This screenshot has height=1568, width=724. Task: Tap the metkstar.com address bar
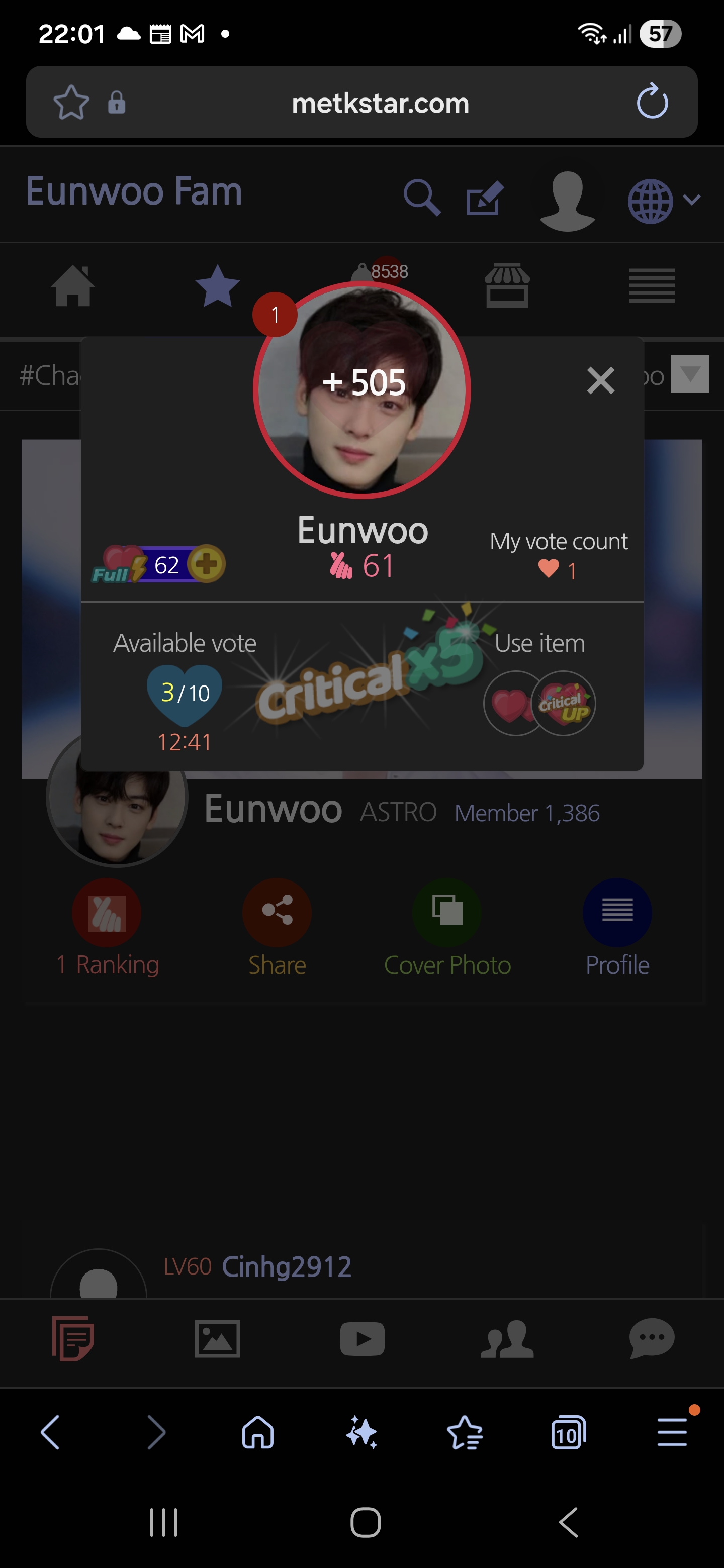[x=380, y=103]
